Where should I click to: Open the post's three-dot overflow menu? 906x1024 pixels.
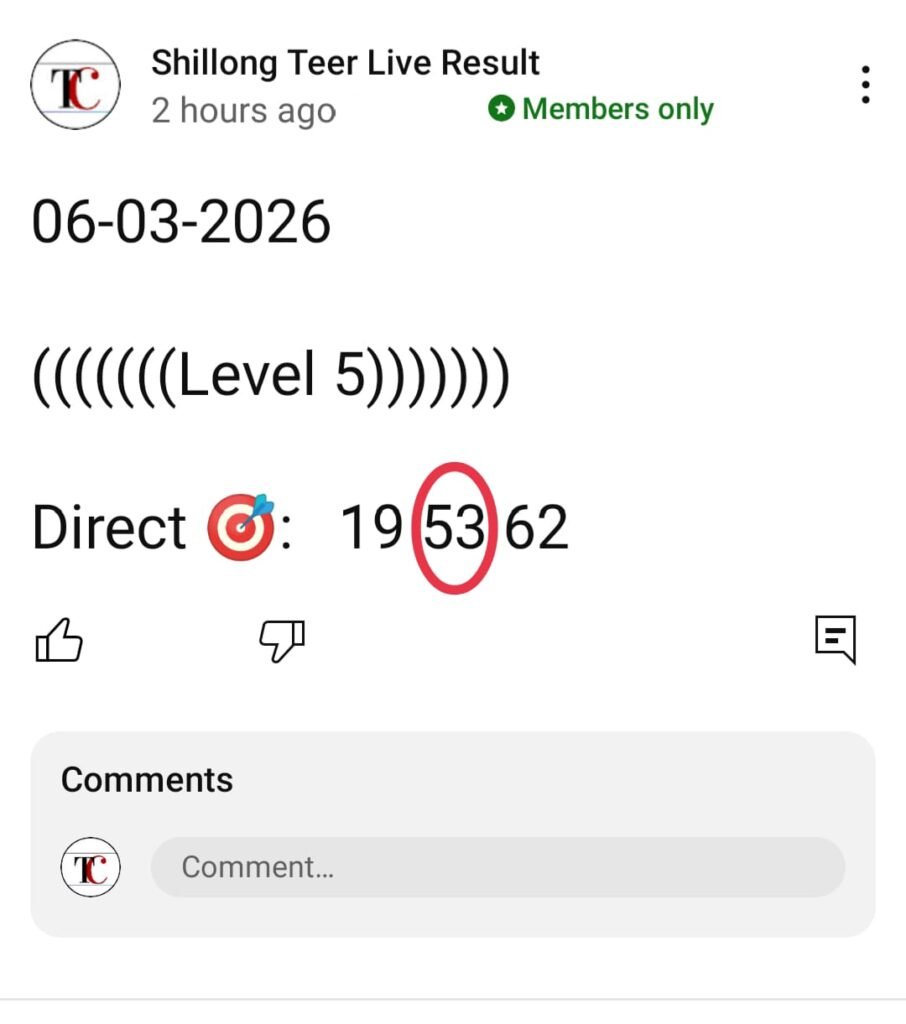point(865,85)
